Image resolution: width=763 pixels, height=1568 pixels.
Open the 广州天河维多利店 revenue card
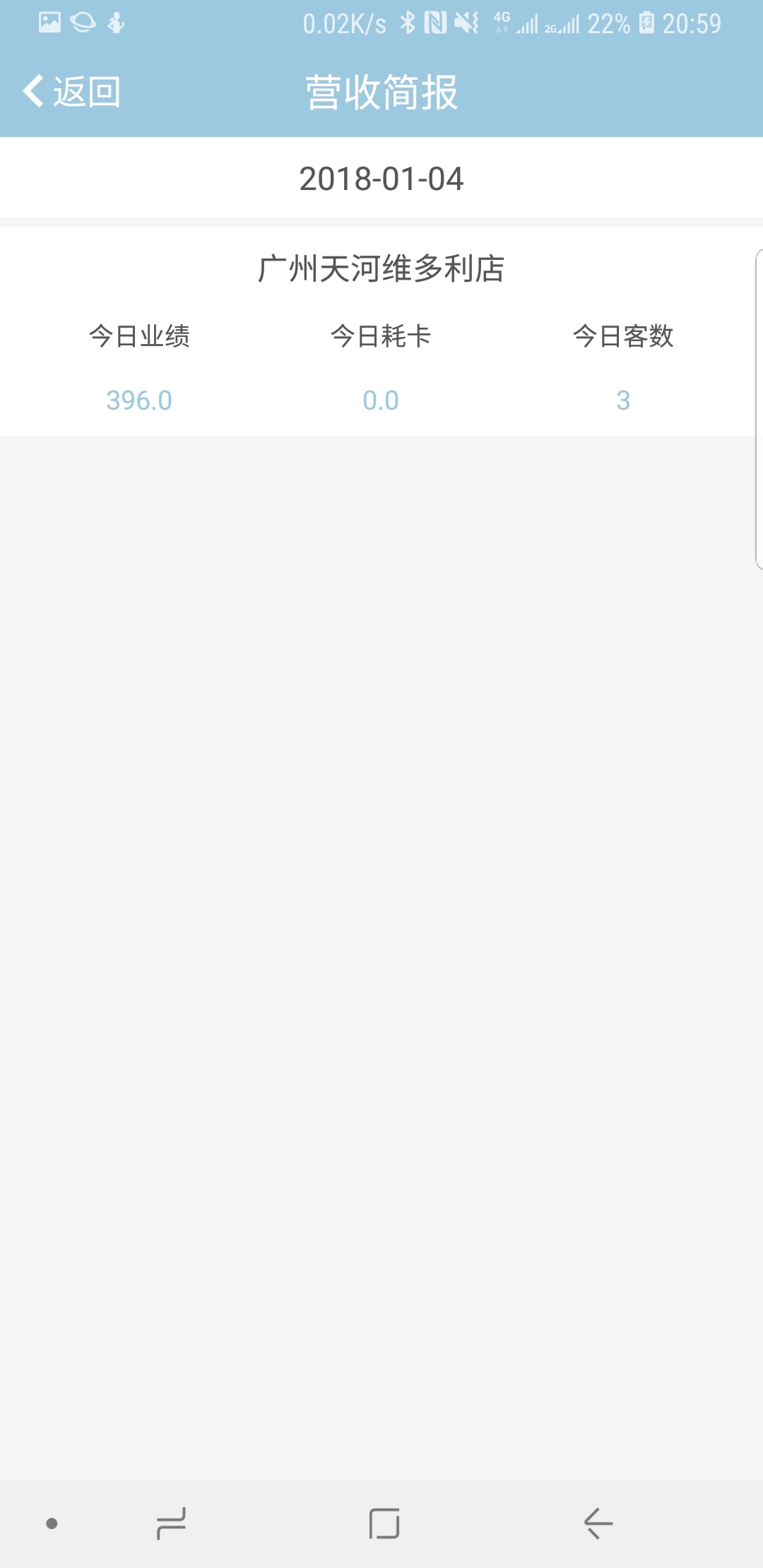pyautogui.click(x=381, y=331)
